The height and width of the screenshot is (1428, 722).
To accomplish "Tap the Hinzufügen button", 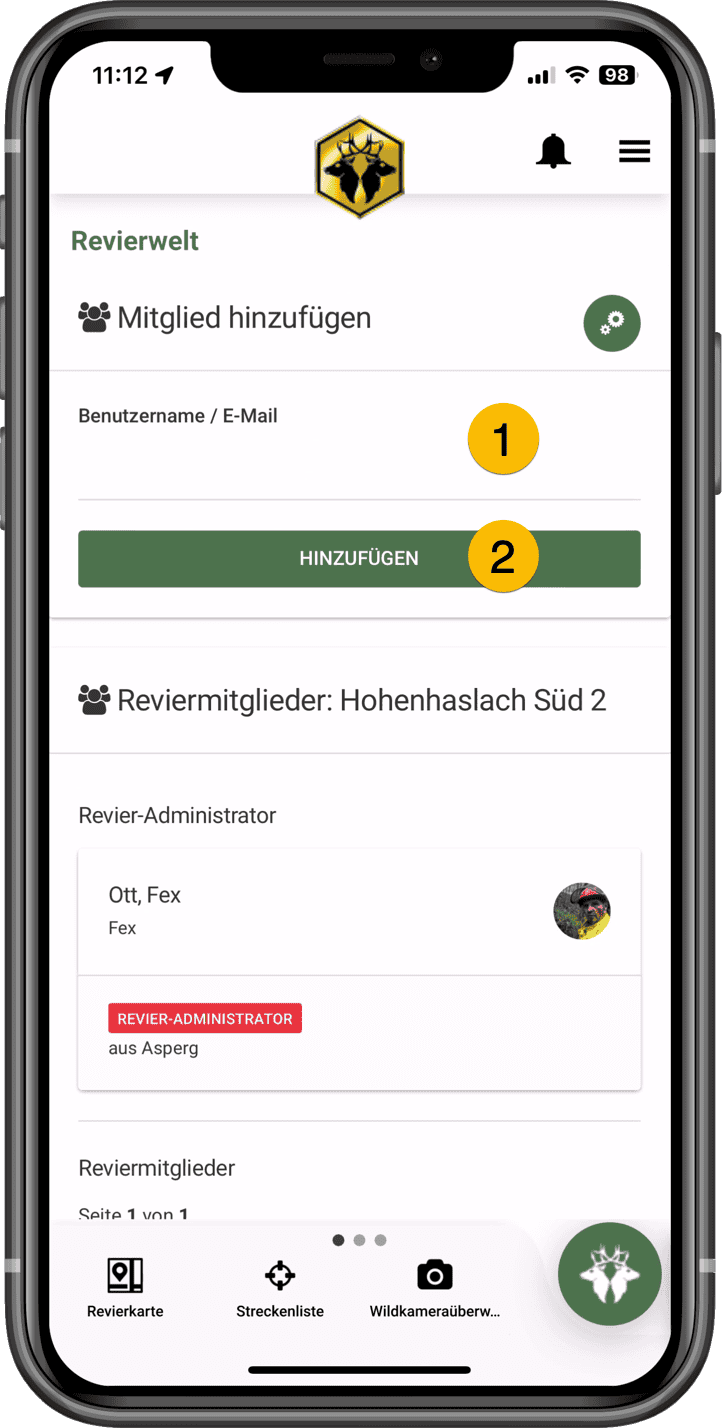I will pos(358,558).
